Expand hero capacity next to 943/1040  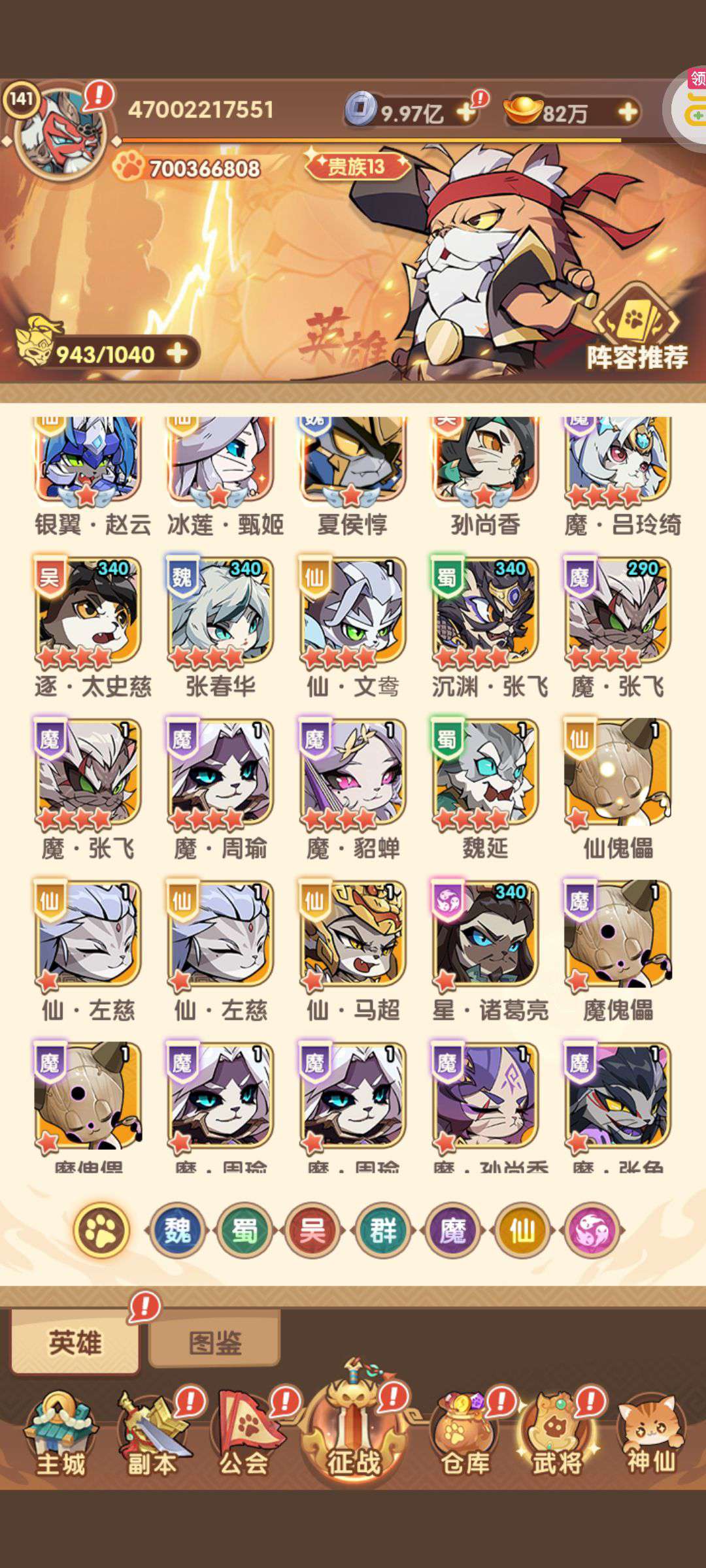[178, 353]
